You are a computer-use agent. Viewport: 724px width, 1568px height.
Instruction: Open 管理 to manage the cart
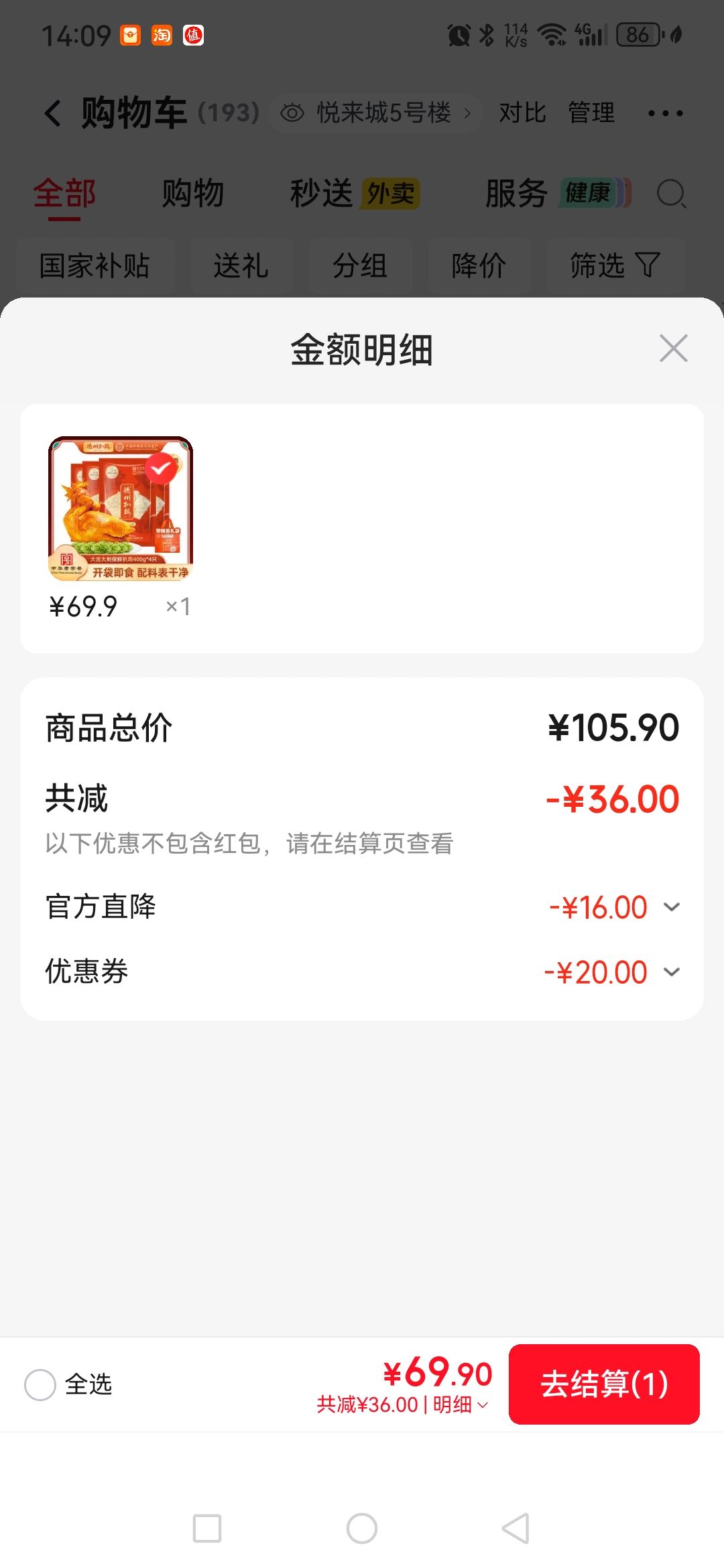[591, 113]
